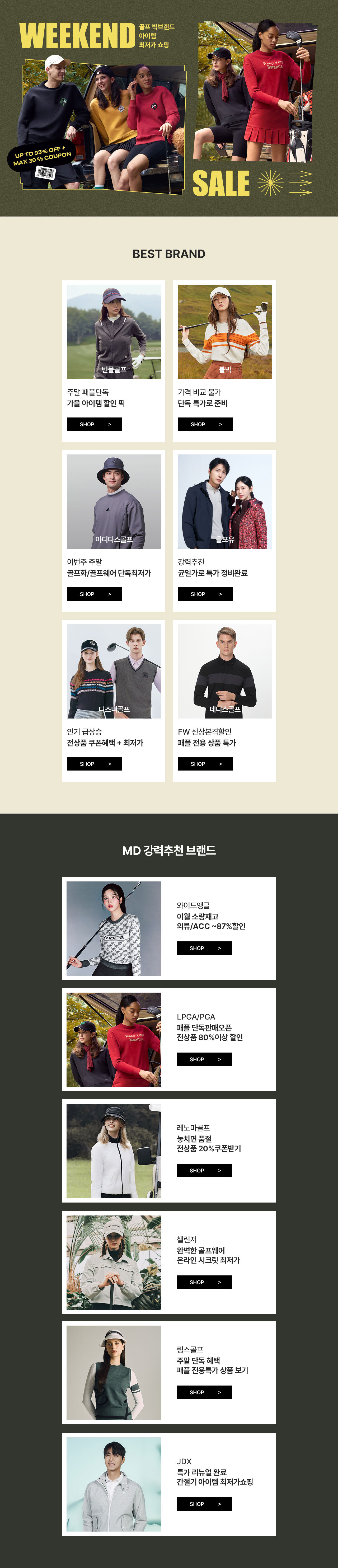Tap SHOP under the 아디다스골프 card

pyautogui.click(x=94, y=594)
